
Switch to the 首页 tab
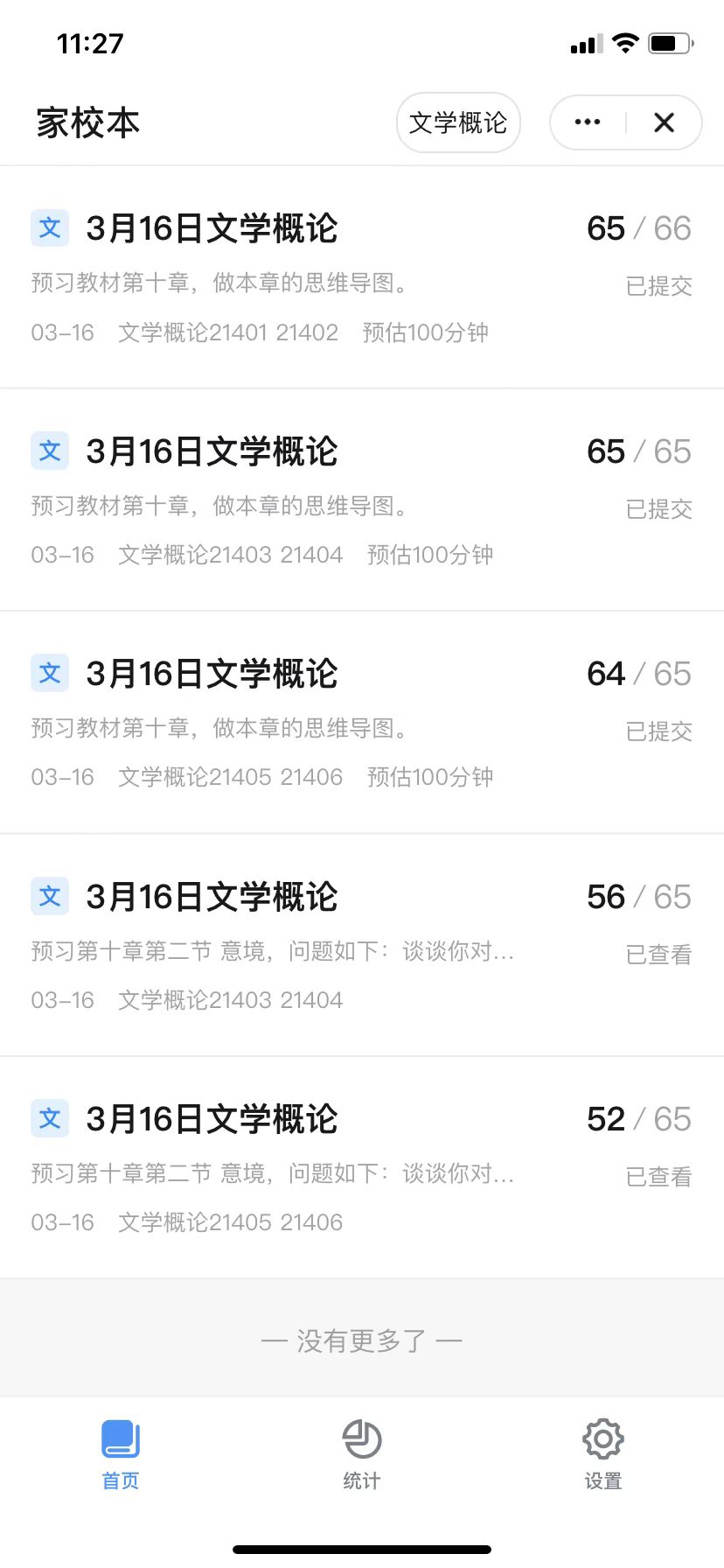coord(121,1454)
